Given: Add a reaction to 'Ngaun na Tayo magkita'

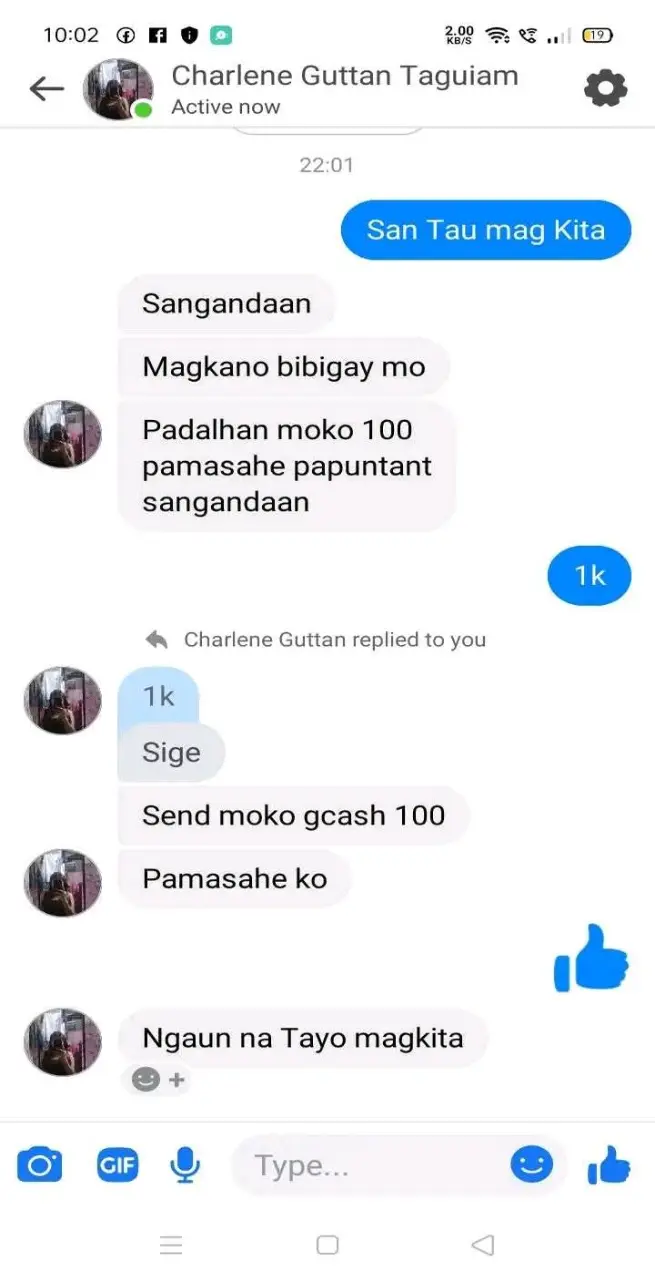Looking at the screenshot, I should click(158, 1080).
